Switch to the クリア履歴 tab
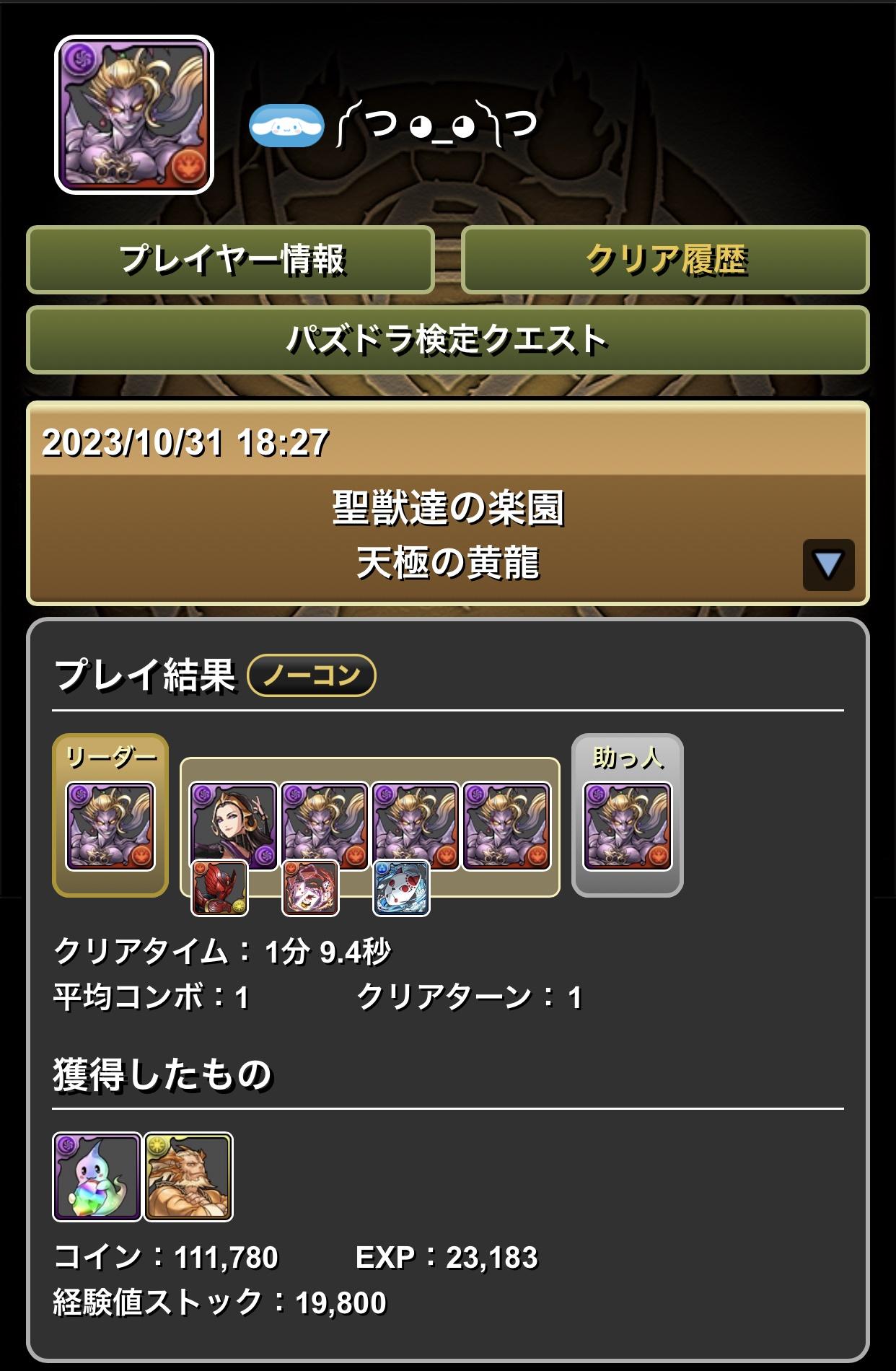This screenshot has height=1371, width=896. click(x=665, y=260)
